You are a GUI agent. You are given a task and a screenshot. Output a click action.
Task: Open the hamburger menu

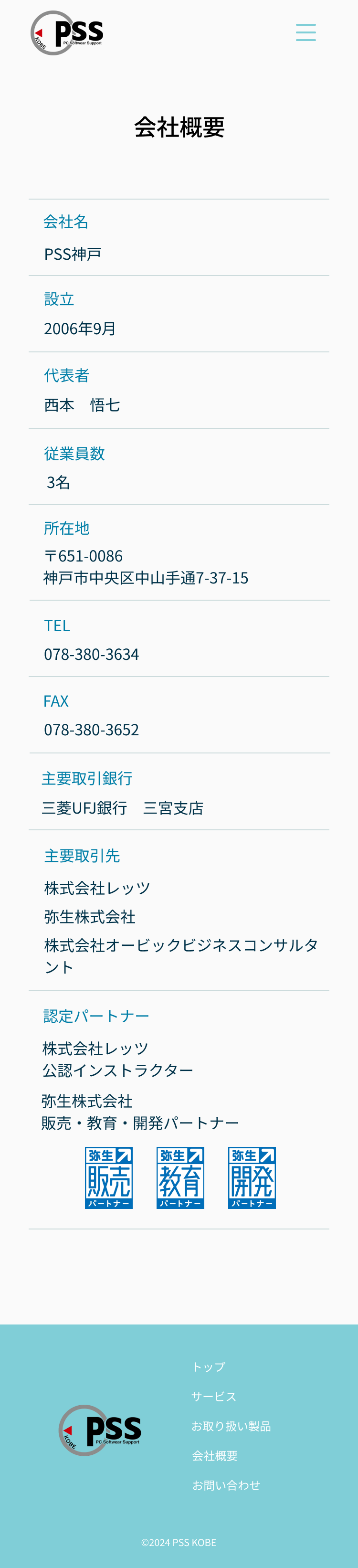(x=305, y=32)
